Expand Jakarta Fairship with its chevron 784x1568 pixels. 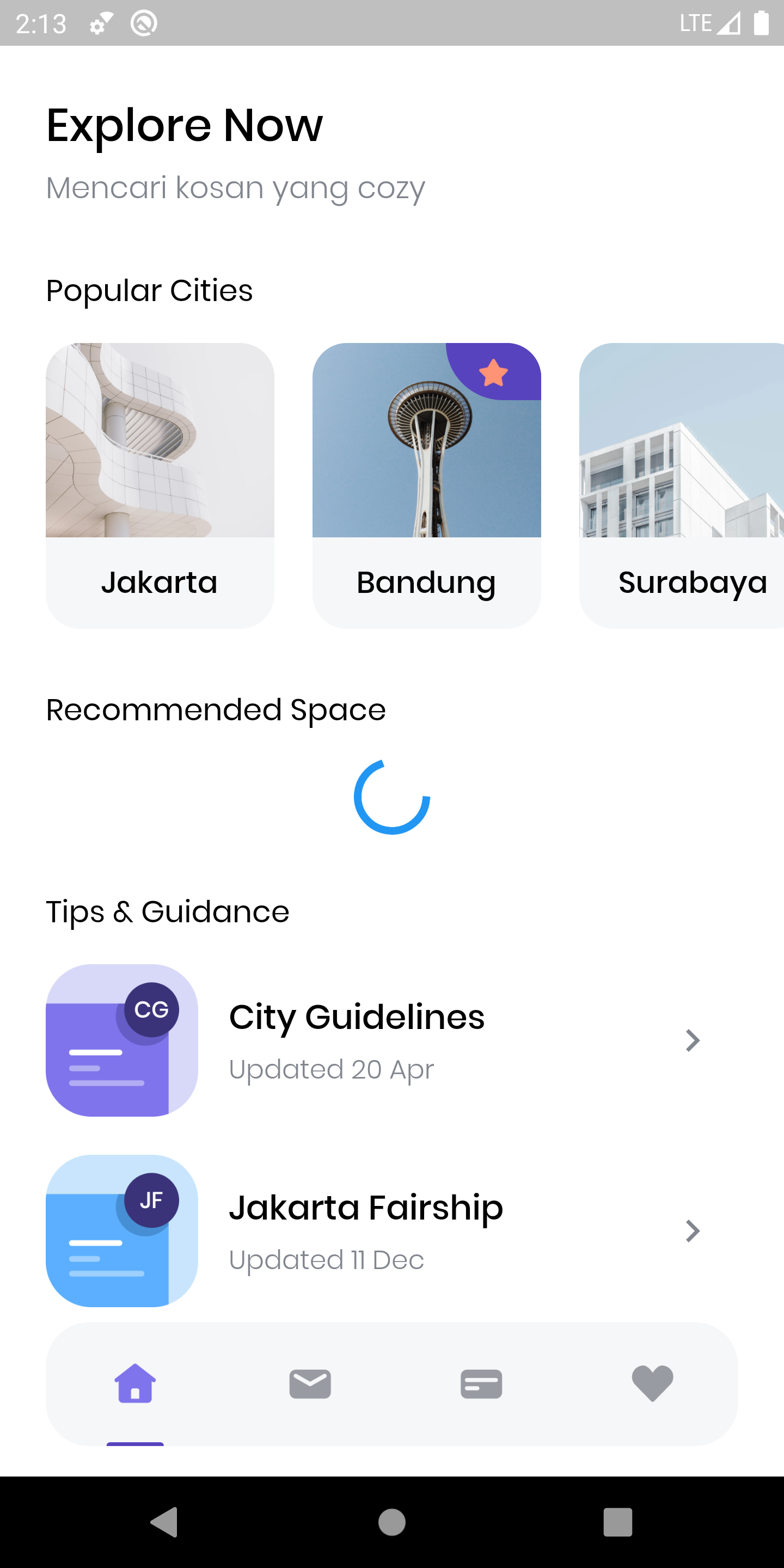click(693, 1231)
